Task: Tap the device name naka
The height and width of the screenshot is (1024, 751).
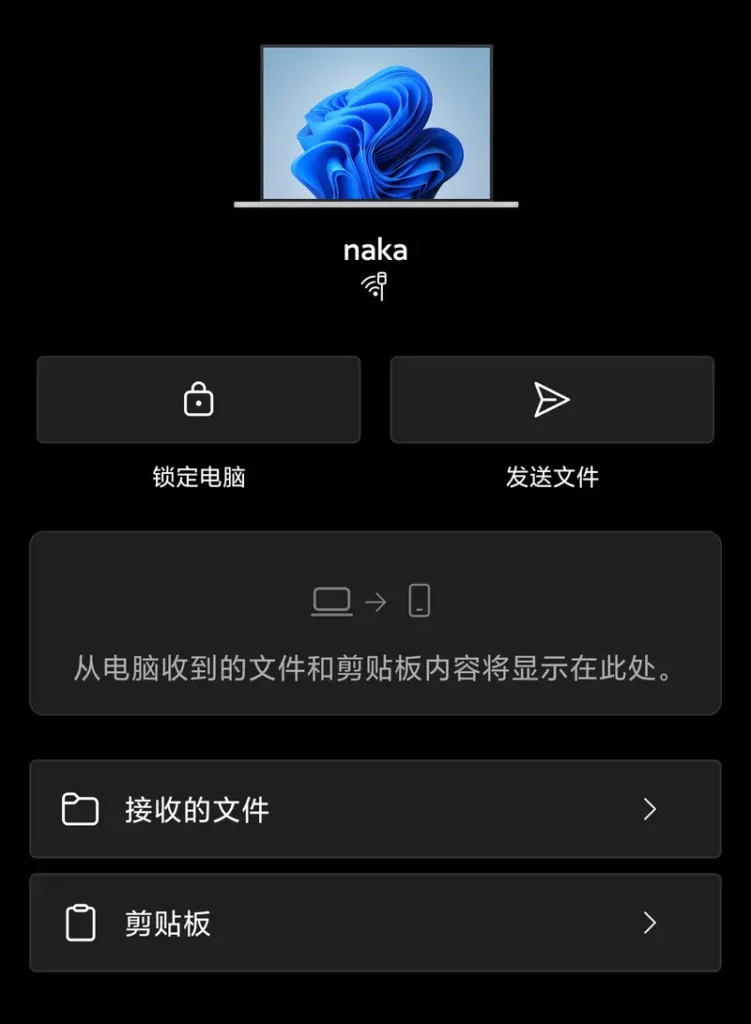Action: (x=375, y=250)
